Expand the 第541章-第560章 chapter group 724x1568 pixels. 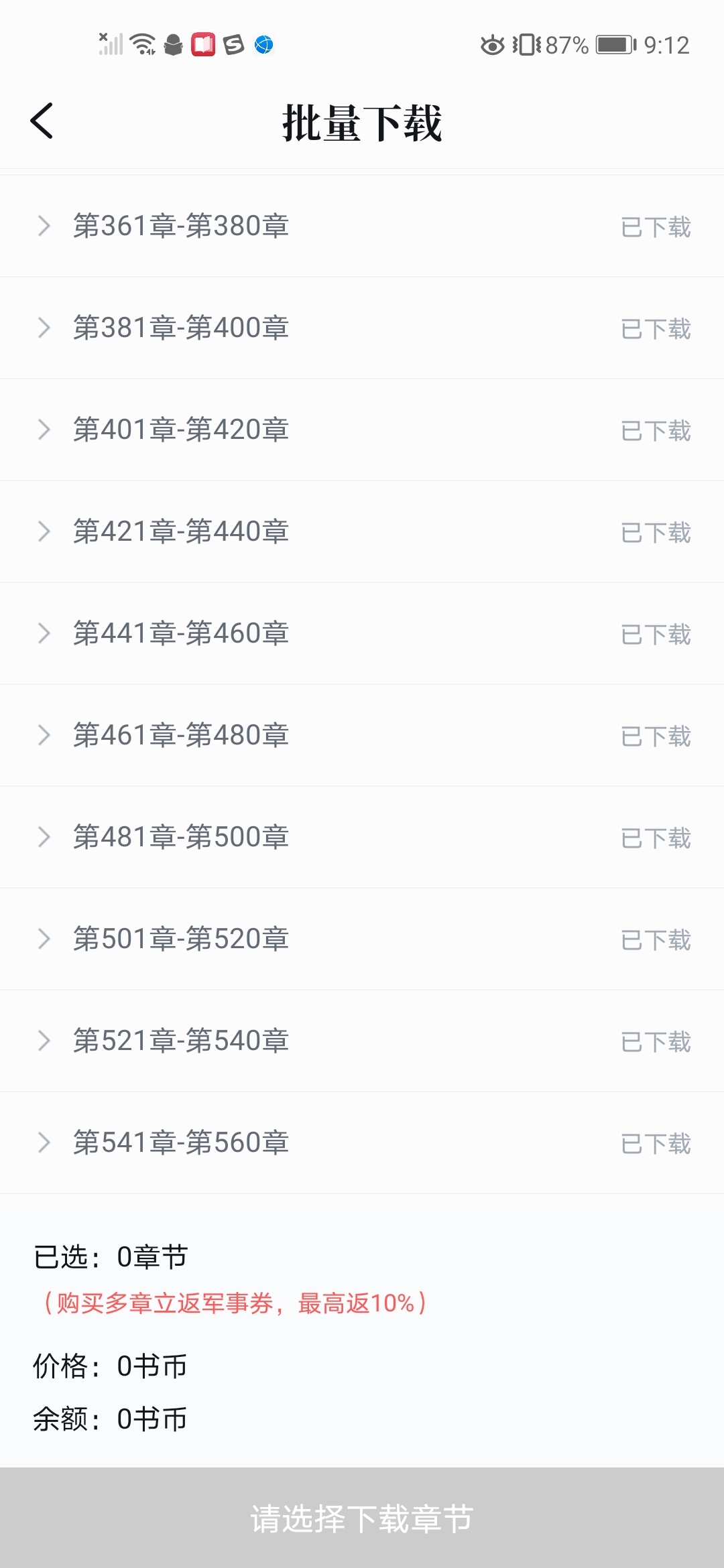tap(44, 1142)
